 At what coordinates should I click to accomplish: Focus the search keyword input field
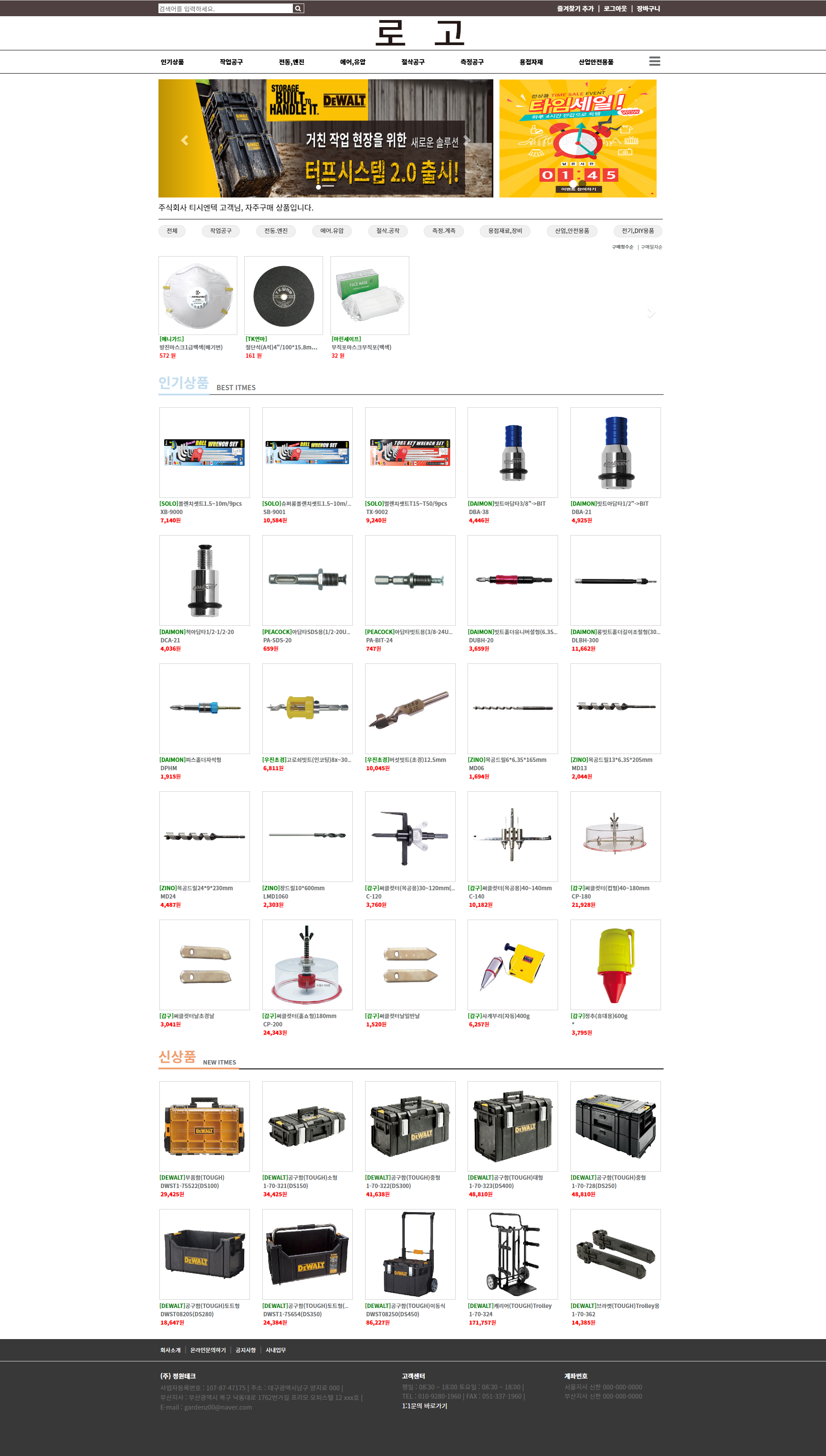tap(225, 8)
